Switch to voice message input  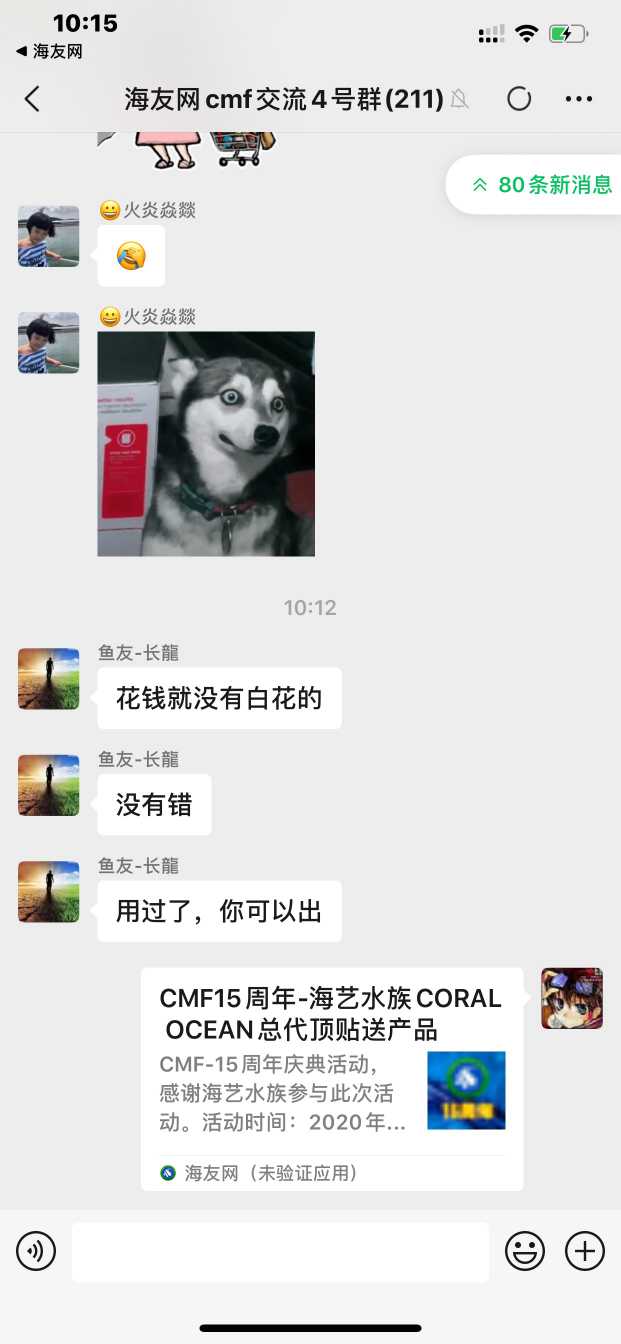36,1251
